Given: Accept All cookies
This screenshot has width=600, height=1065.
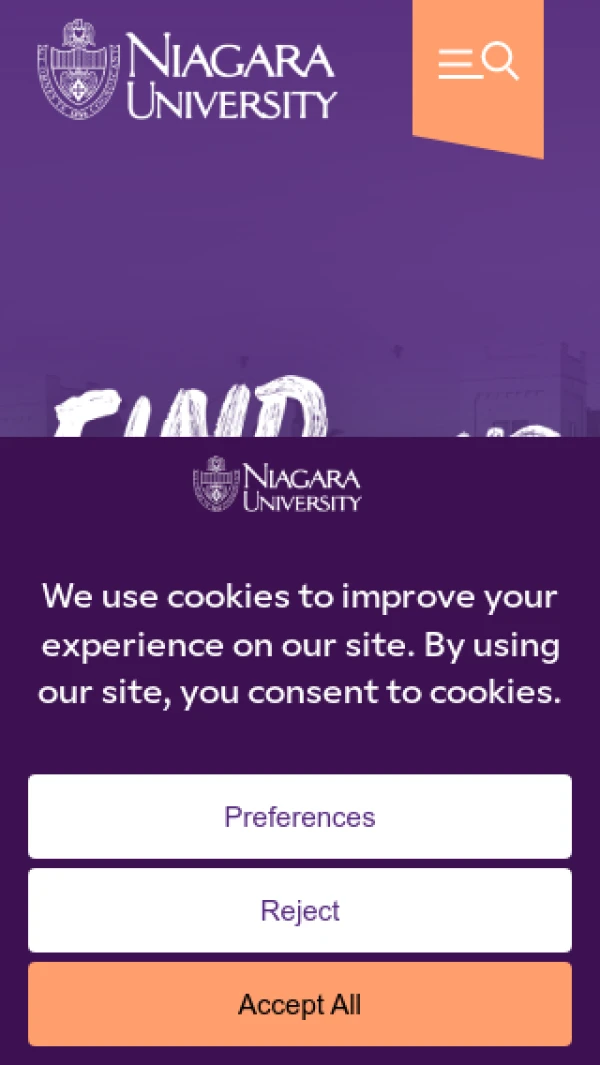Looking at the screenshot, I should [x=300, y=1004].
